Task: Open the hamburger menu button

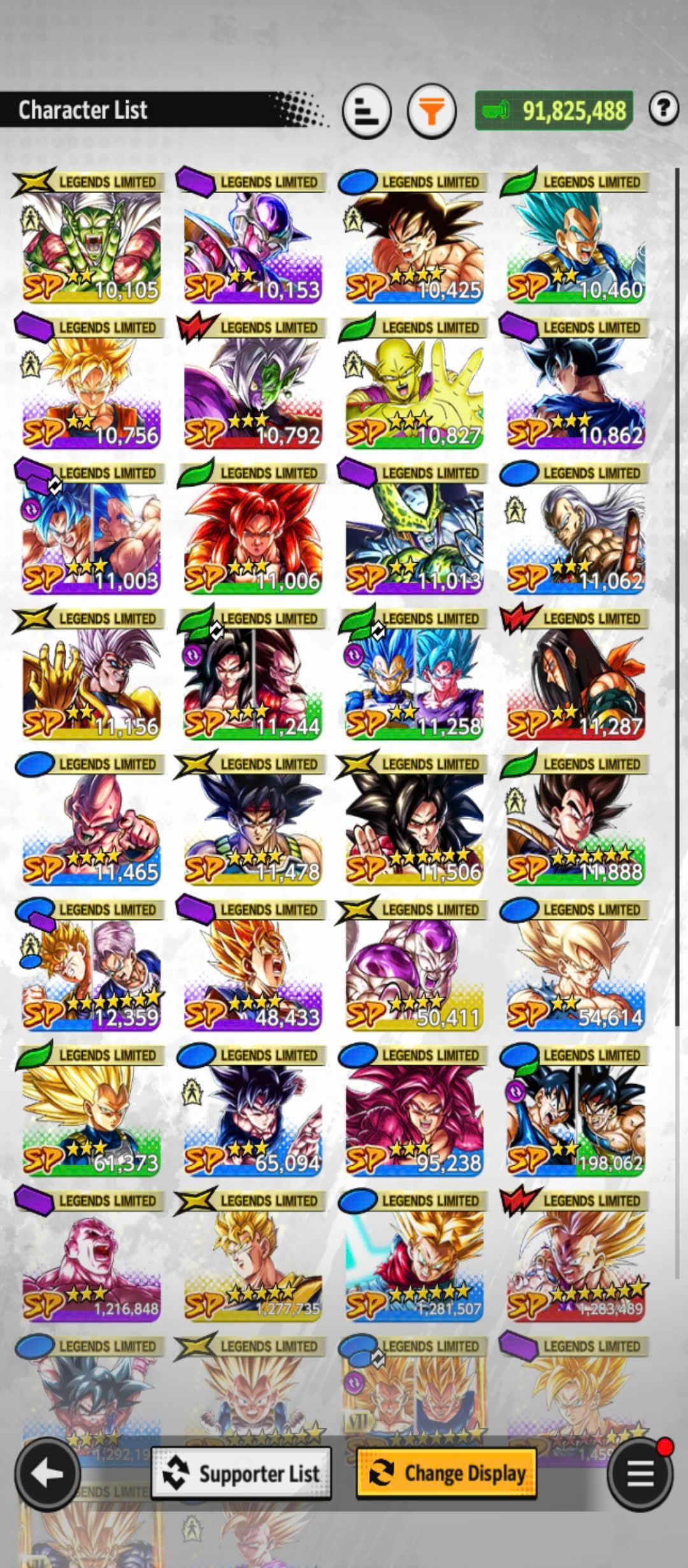Action: [x=640, y=1473]
